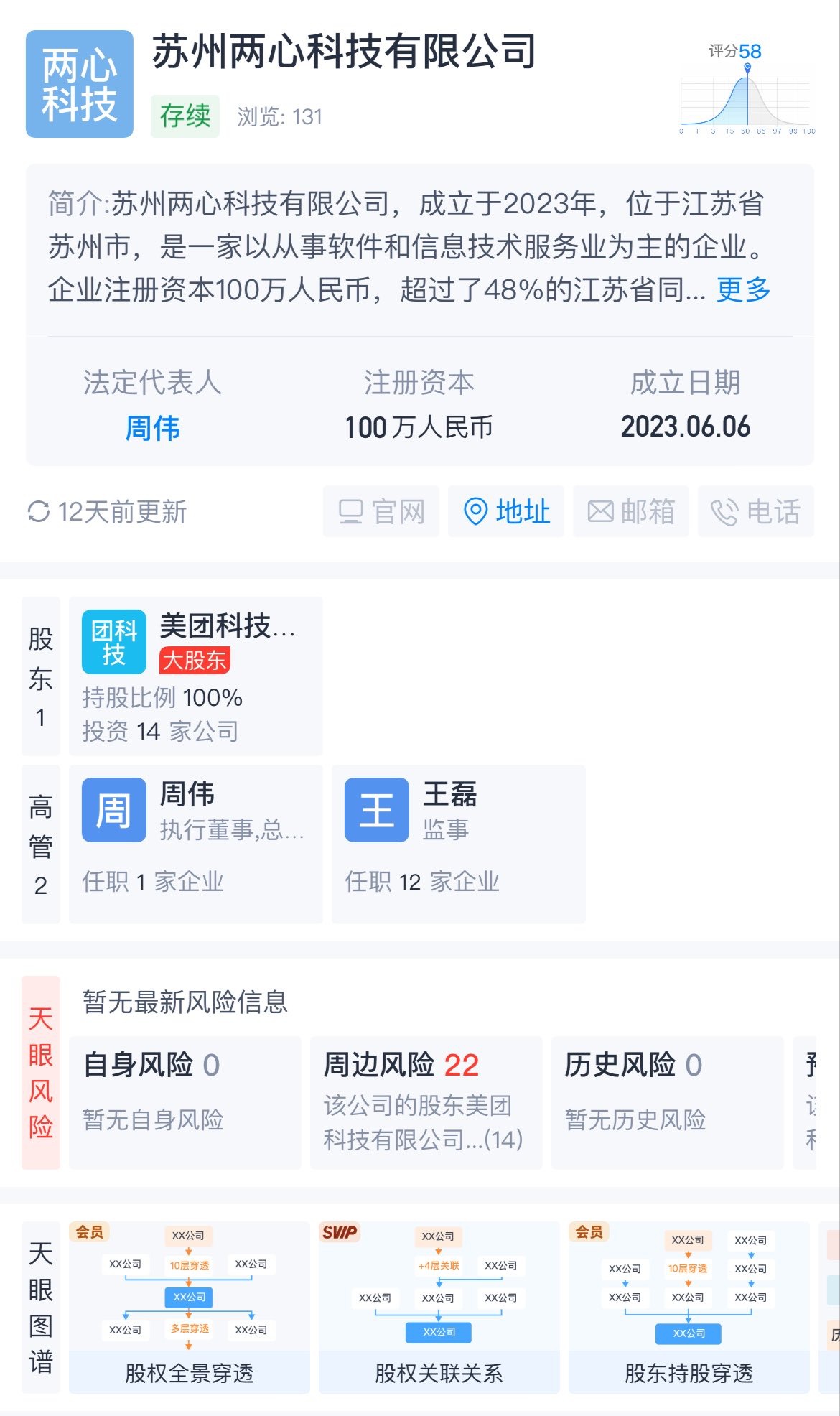Image resolution: width=840 pixels, height=1416 pixels.
Task: Open the 地址 address button
Action: (506, 511)
